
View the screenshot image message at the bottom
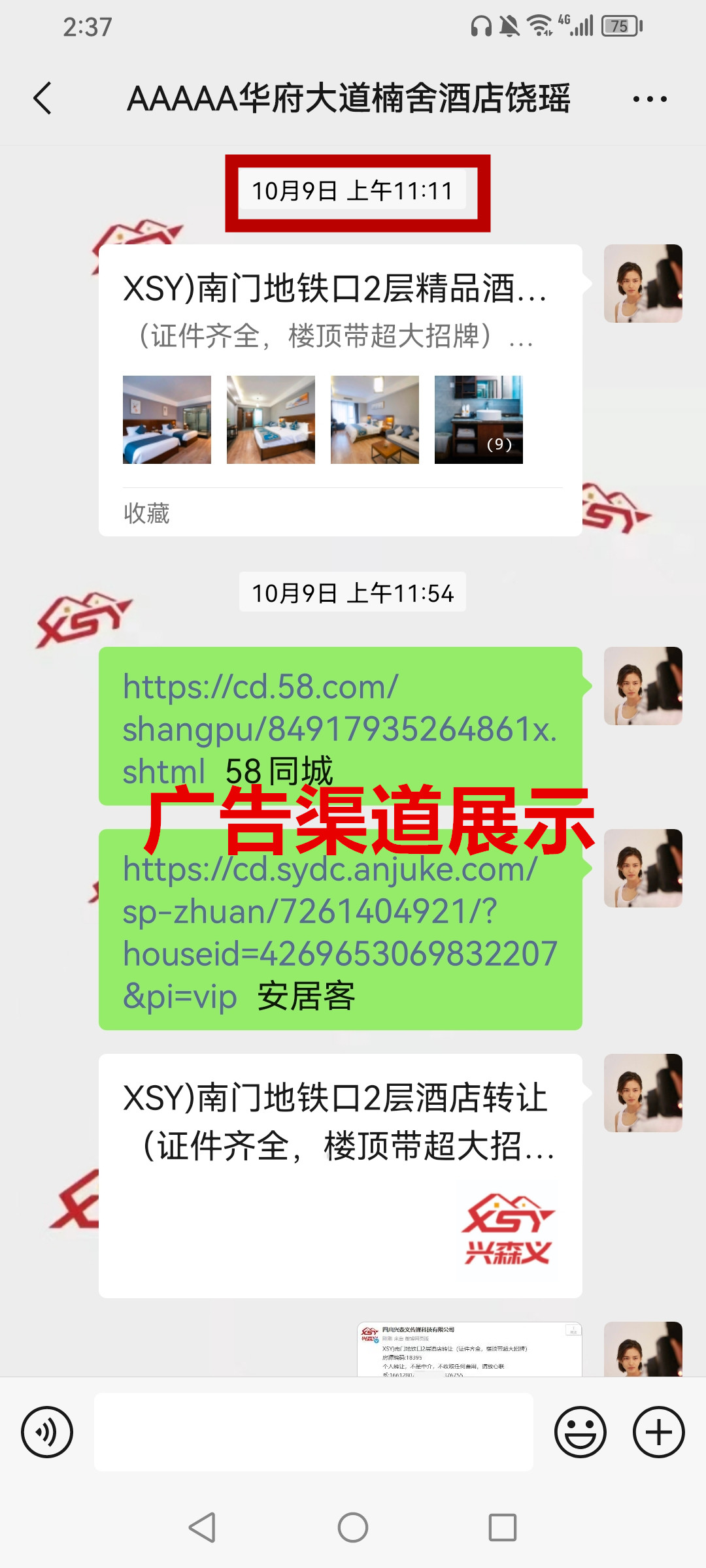coord(469,1349)
